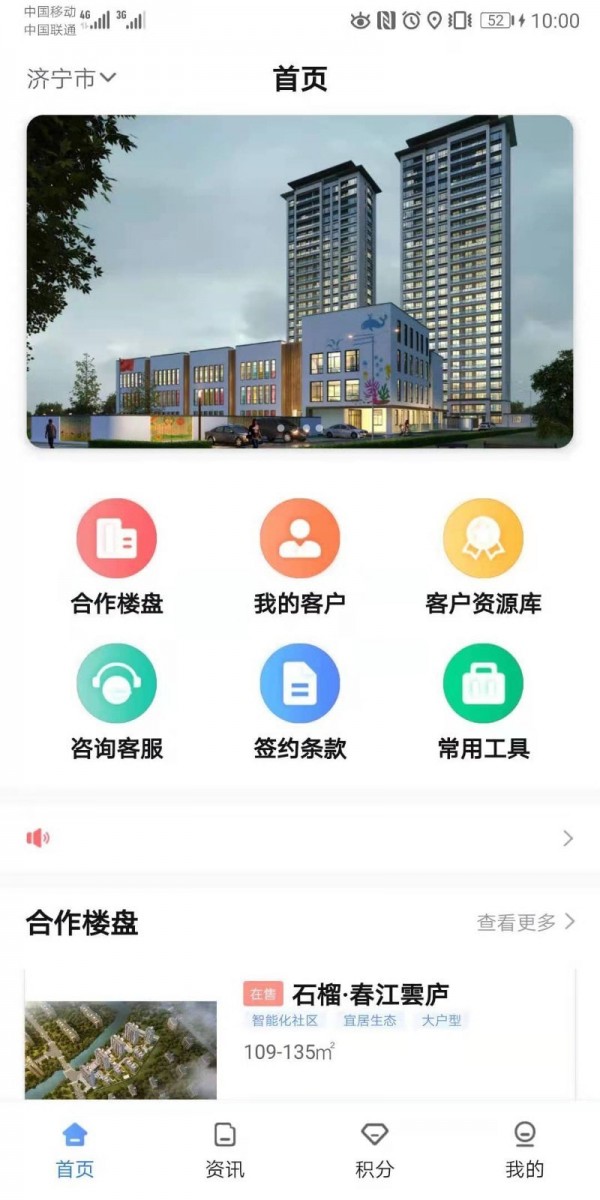This screenshot has width=600, height=1200.
Task: Switch to the 资讯 tab
Action: pos(225,1150)
